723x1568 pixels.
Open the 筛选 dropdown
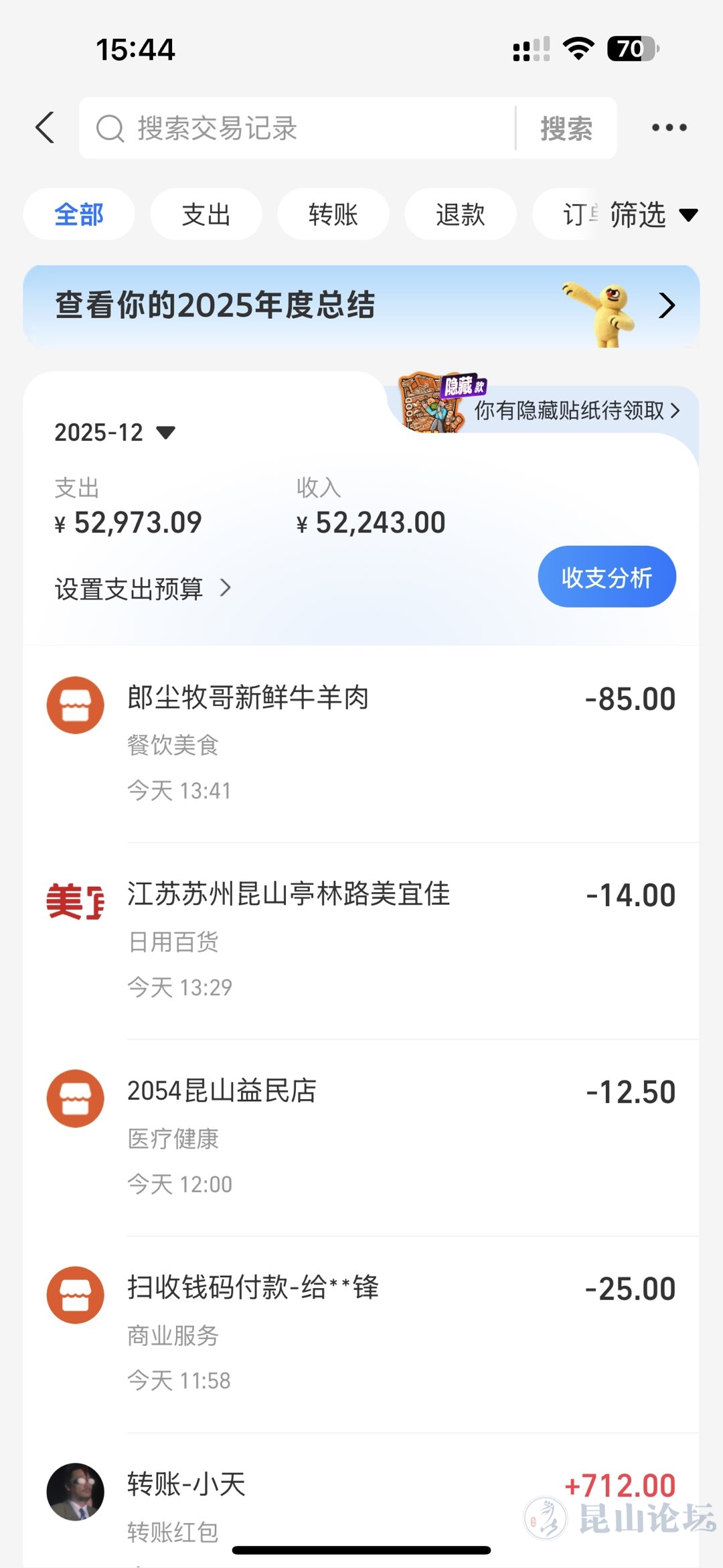pyautogui.click(x=653, y=214)
